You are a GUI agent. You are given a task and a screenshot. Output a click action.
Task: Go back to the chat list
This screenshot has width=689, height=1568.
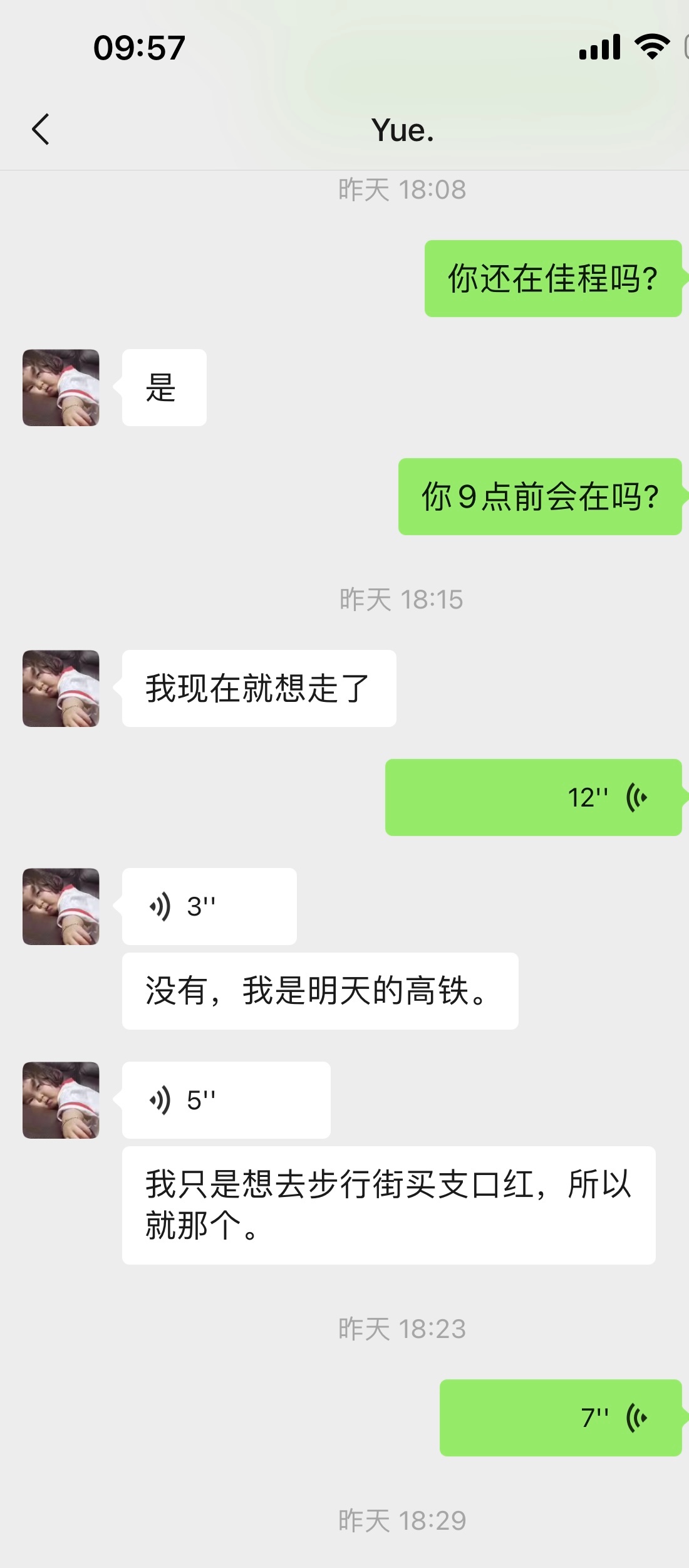click(41, 130)
